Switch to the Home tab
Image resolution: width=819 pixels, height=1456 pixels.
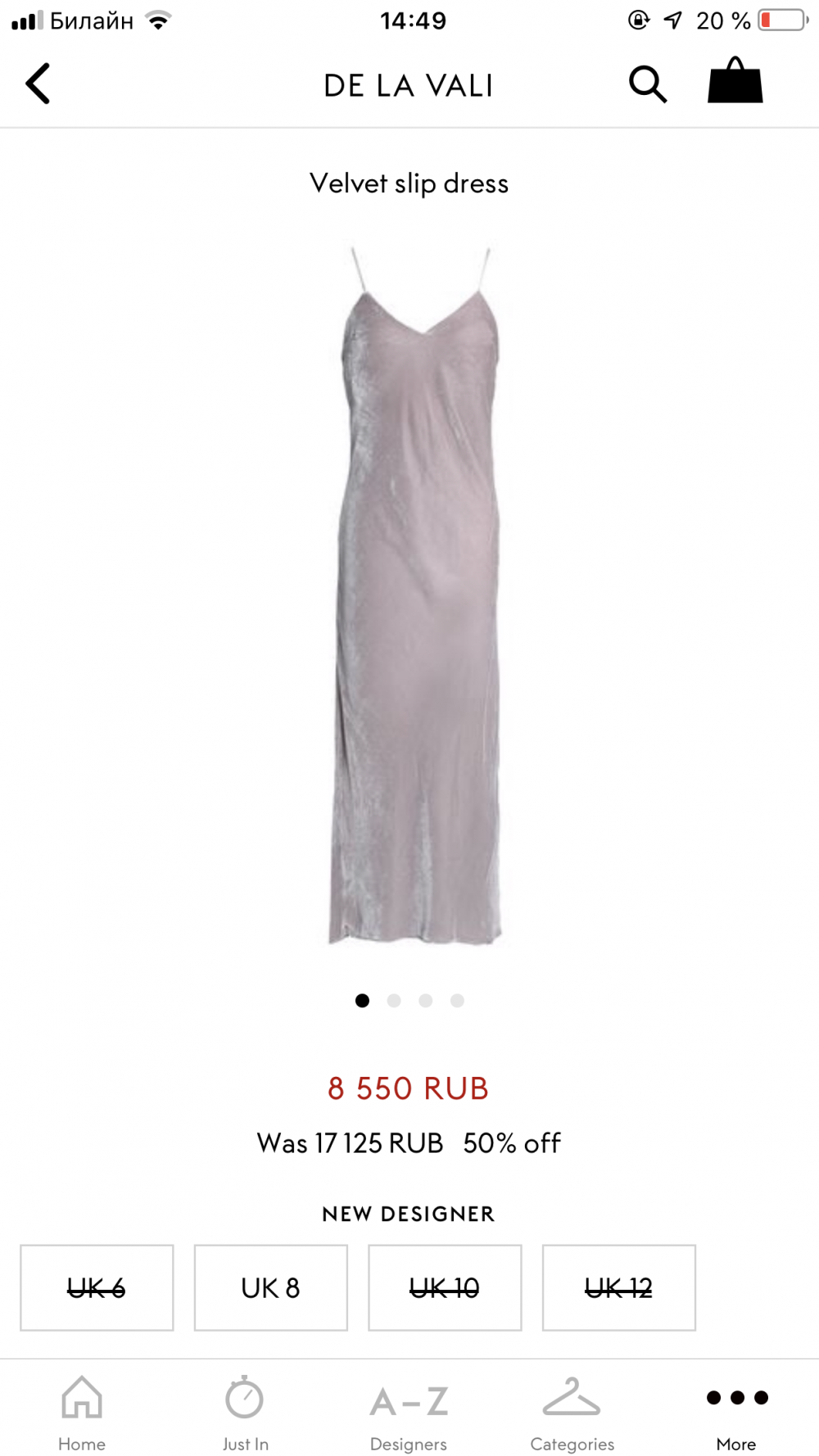click(82, 1412)
